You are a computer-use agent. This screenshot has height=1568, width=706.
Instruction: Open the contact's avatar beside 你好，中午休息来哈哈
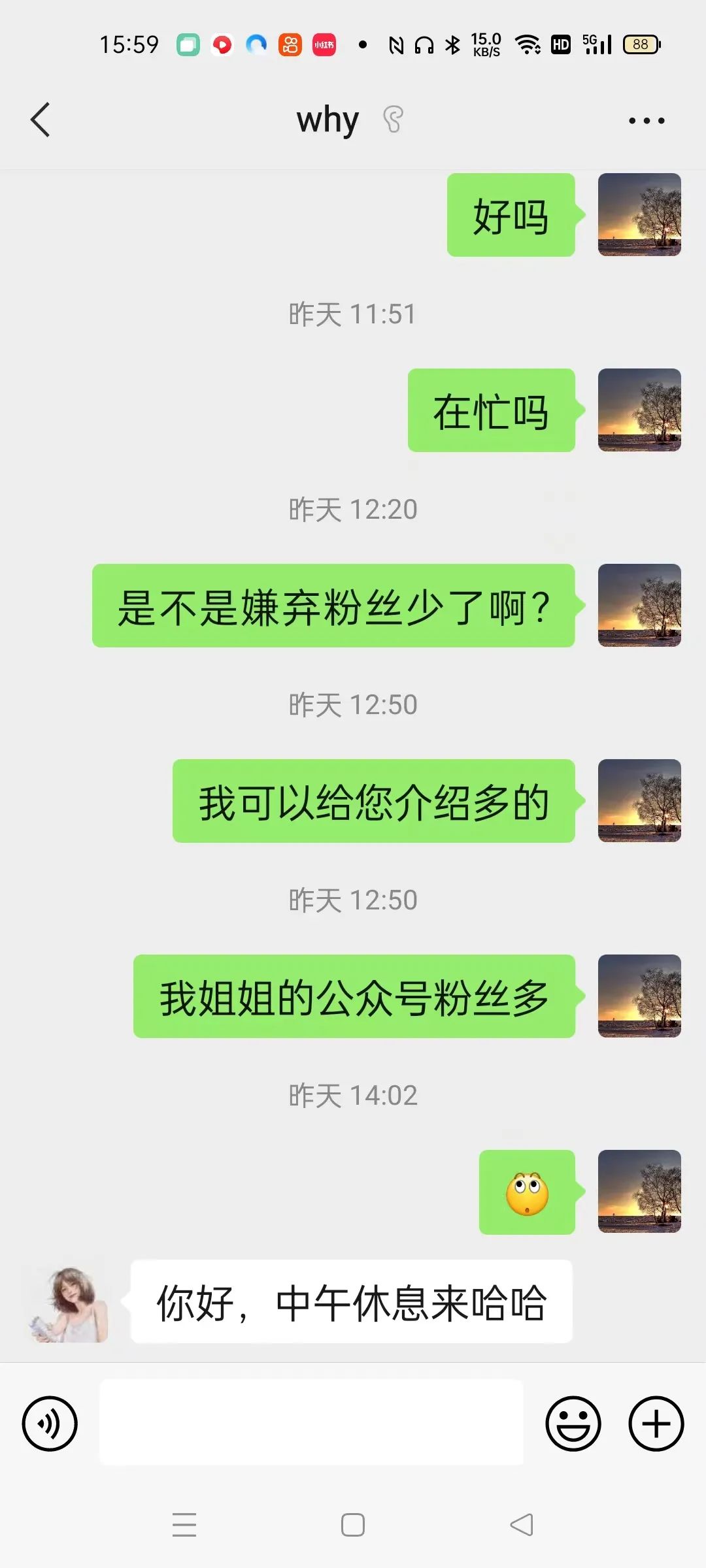pyautogui.click(x=69, y=1302)
